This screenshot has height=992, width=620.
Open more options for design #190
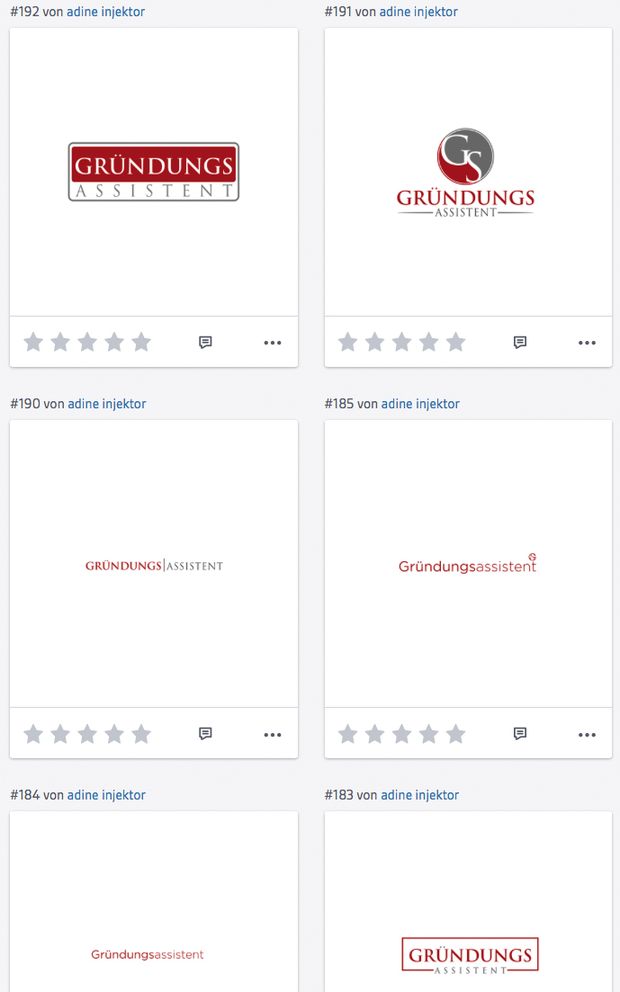[273, 735]
